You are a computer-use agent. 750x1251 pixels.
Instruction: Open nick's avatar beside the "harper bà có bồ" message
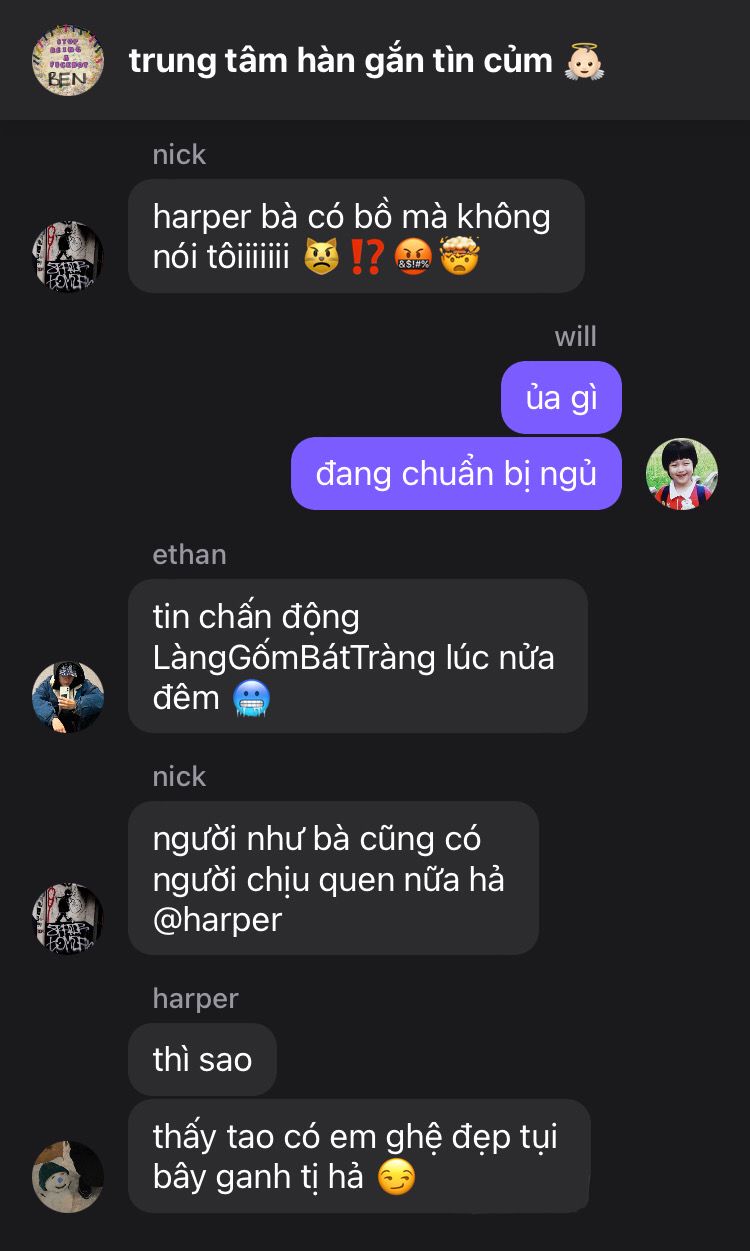click(x=68, y=257)
